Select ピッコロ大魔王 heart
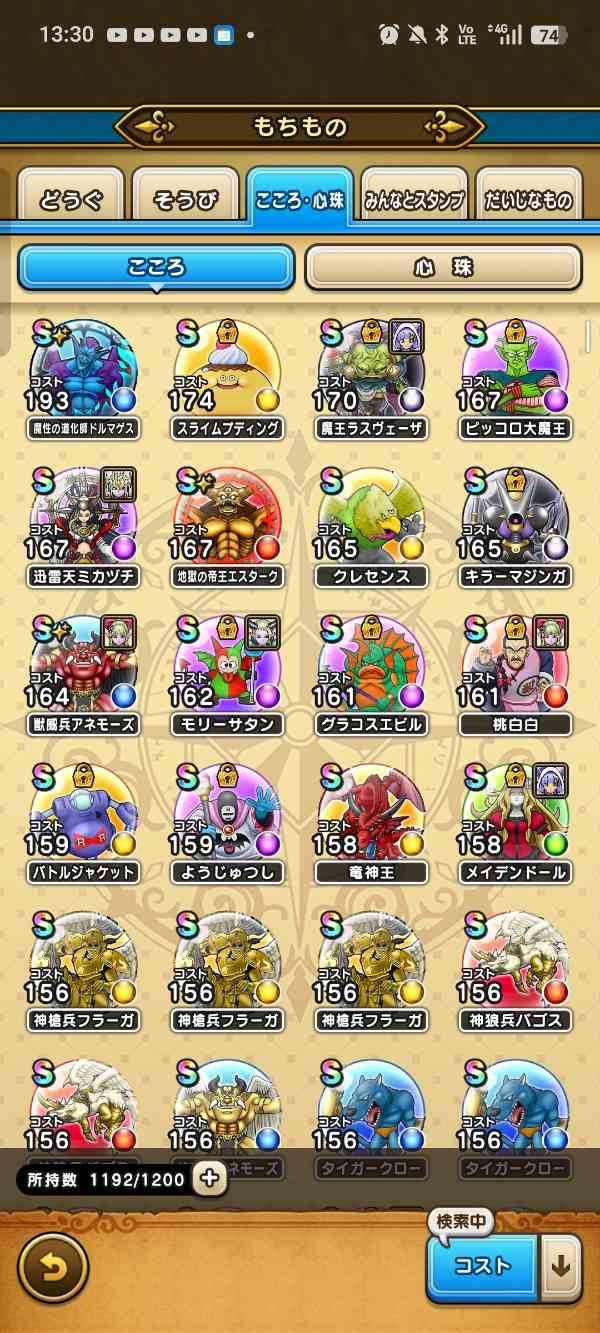Image resolution: width=600 pixels, height=1333 pixels. 515,377
